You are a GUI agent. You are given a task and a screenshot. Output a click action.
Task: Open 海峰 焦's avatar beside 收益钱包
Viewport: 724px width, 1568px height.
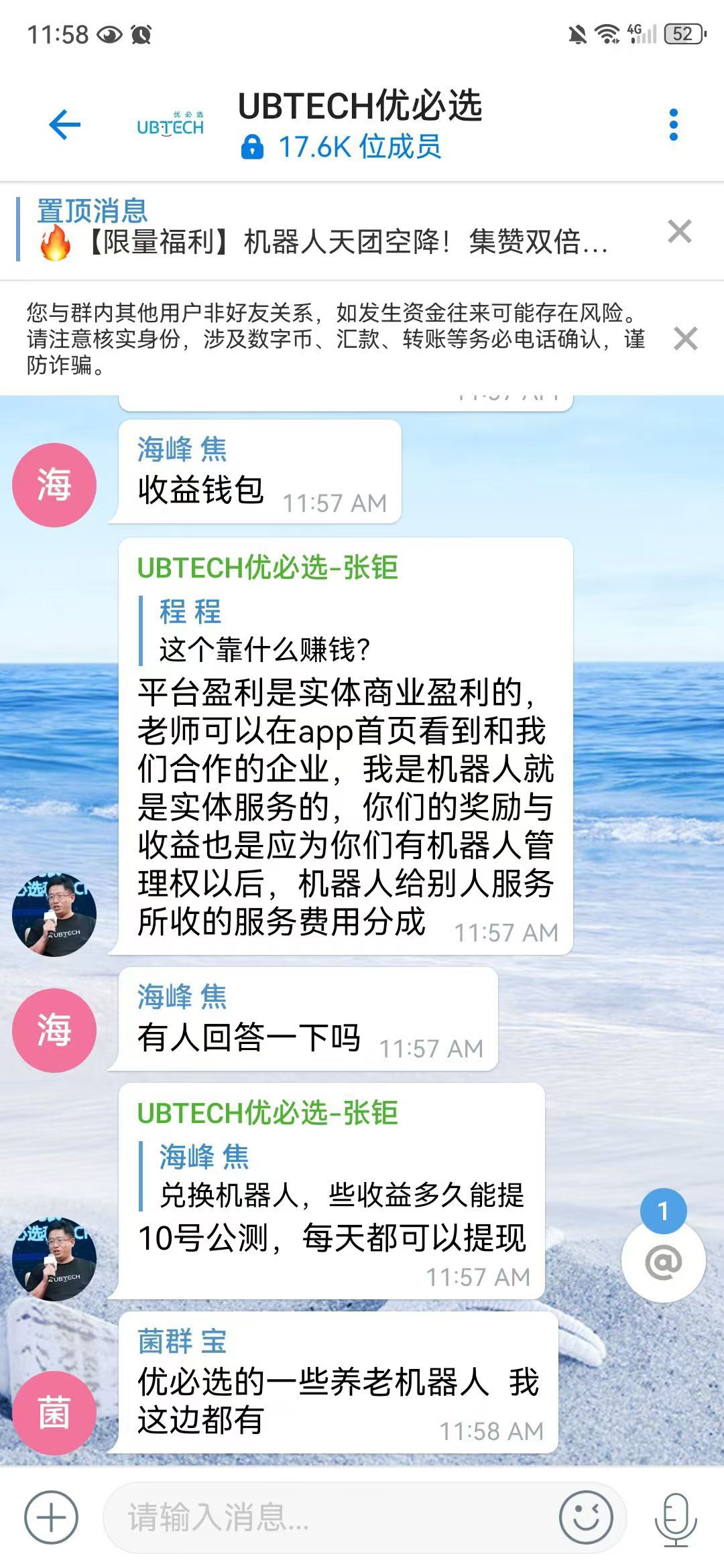coord(54,484)
